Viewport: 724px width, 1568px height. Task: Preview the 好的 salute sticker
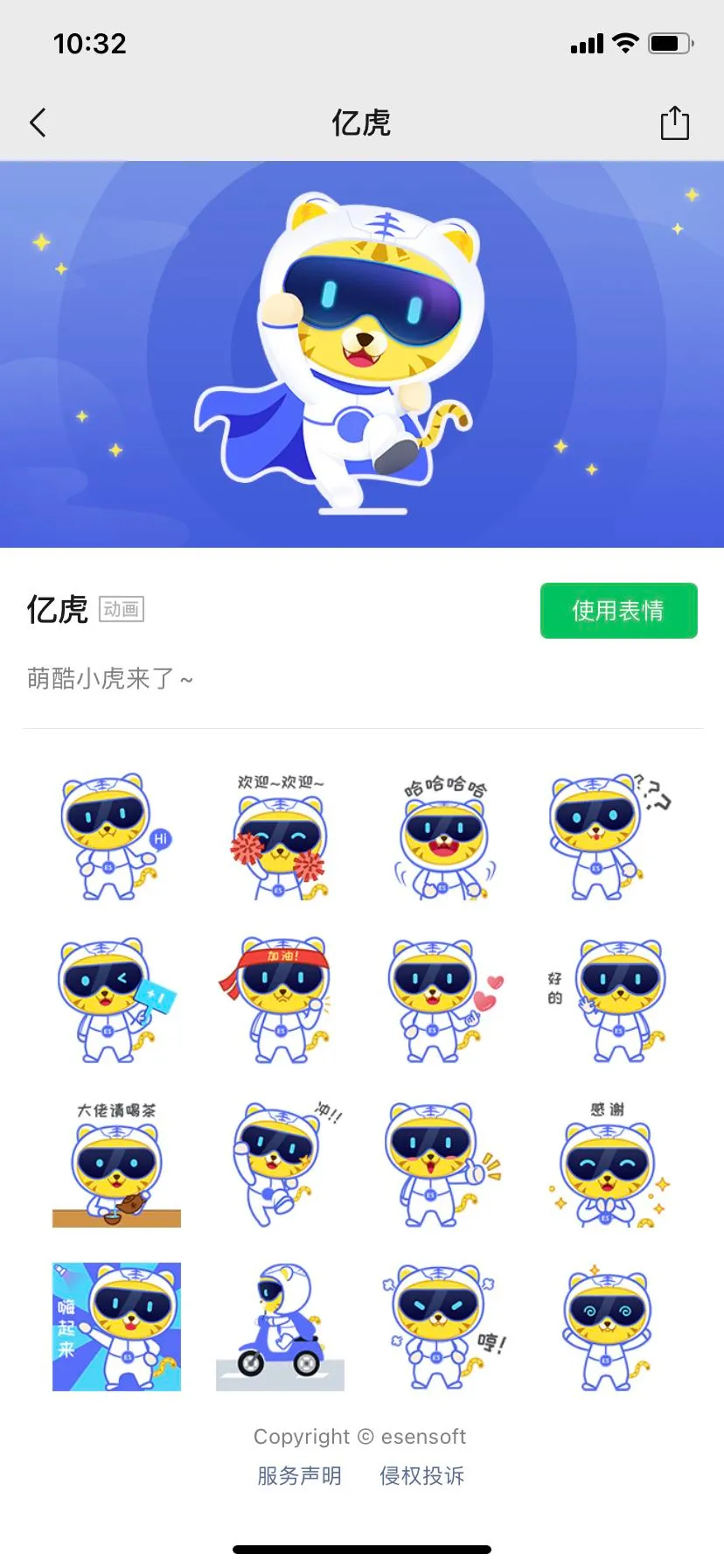pyautogui.click(x=607, y=1000)
